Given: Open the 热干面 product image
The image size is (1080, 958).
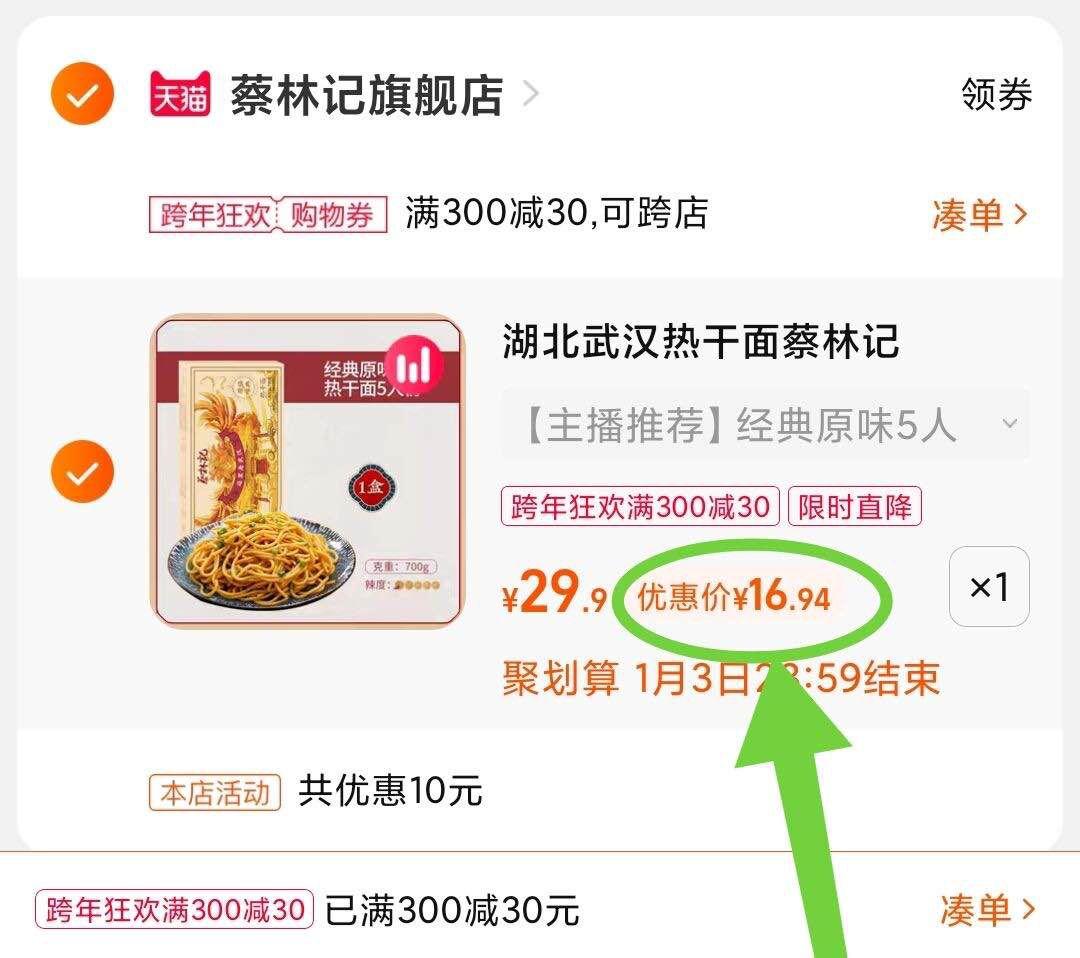Looking at the screenshot, I should tap(308, 471).
